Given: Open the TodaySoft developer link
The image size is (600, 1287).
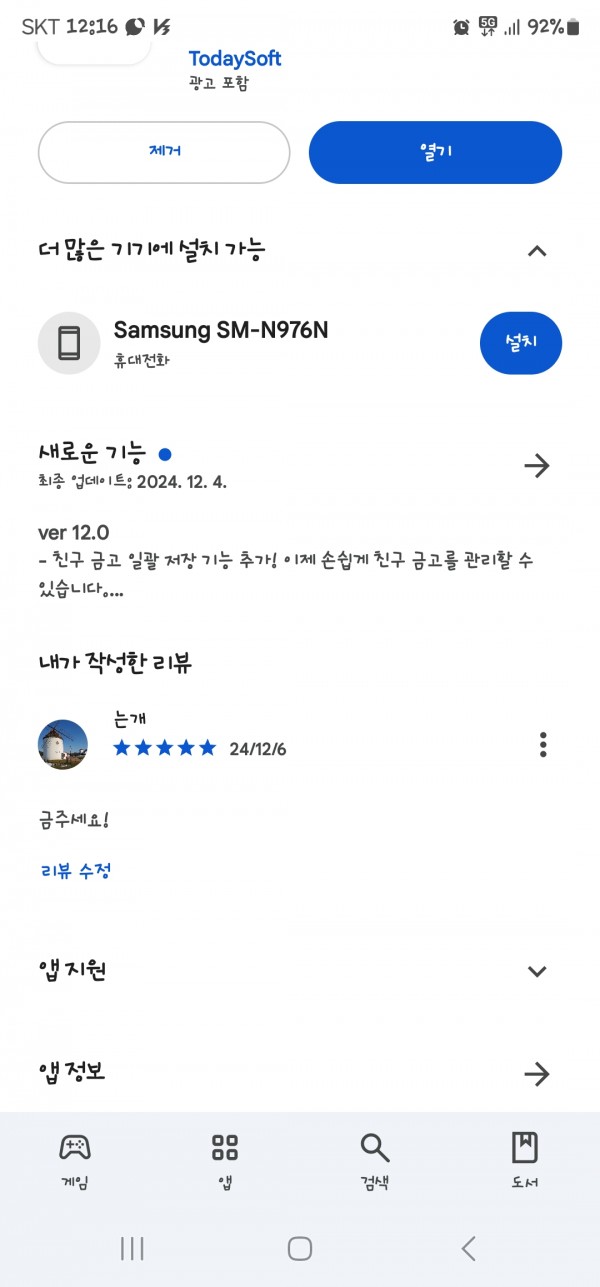Looking at the screenshot, I should [x=235, y=59].
